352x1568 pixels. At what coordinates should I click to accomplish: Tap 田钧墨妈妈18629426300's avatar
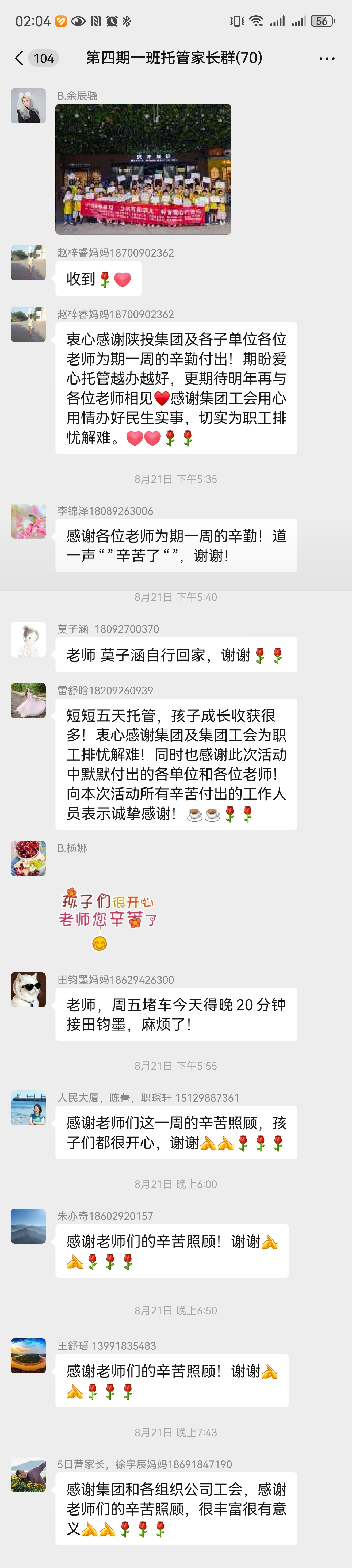tap(28, 990)
